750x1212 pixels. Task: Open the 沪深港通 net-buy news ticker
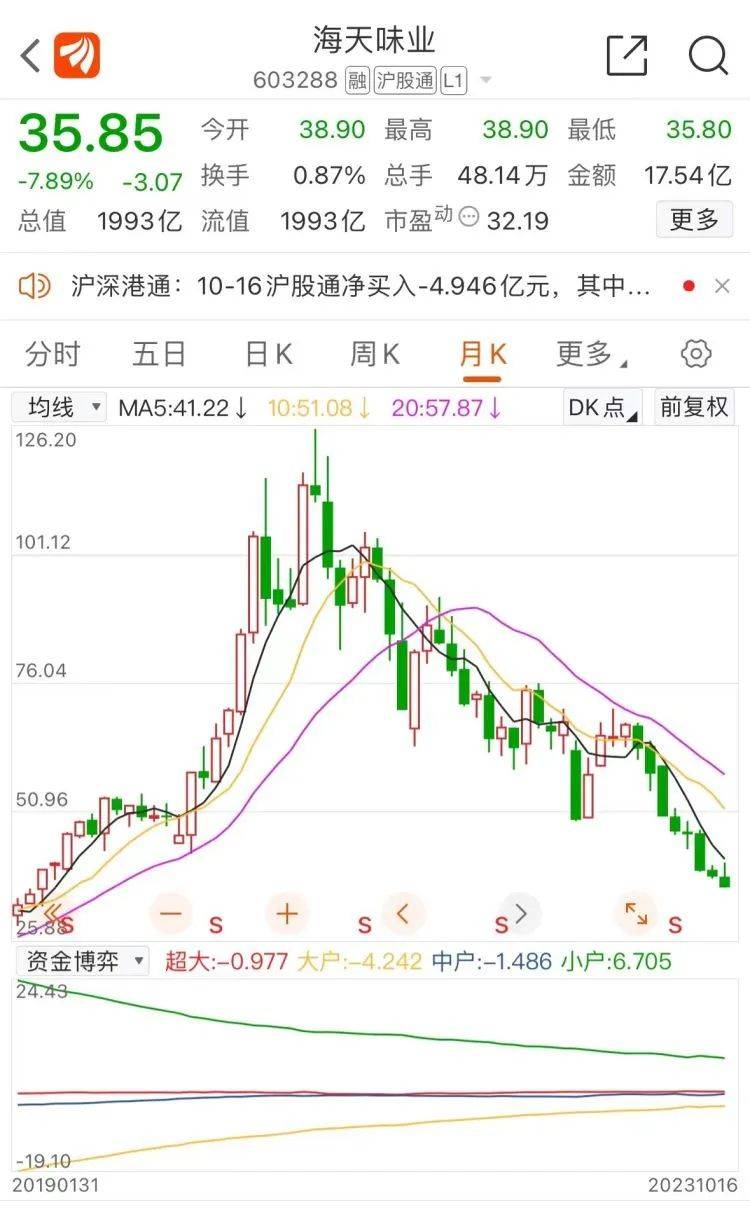click(x=360, y=287)
